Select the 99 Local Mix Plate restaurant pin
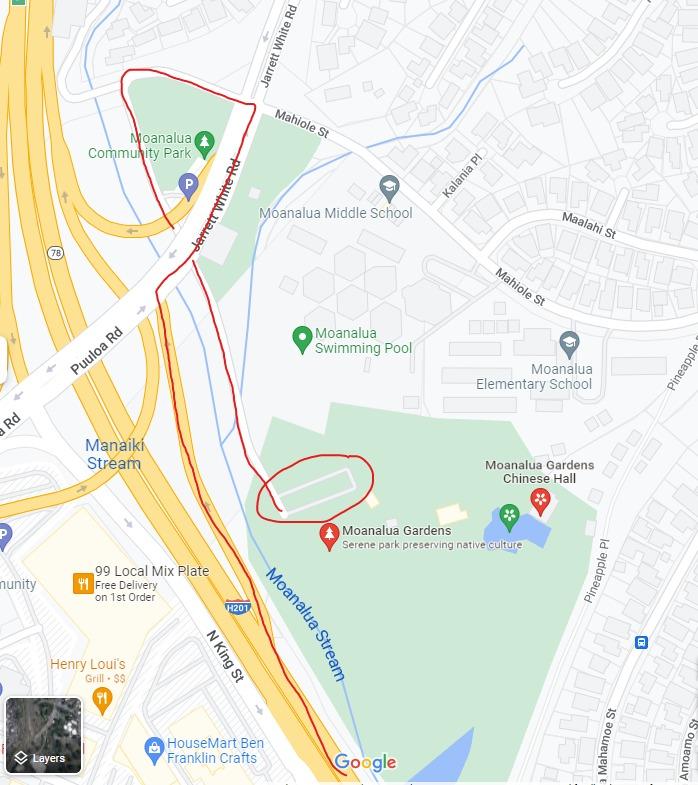 pos(83,583)
